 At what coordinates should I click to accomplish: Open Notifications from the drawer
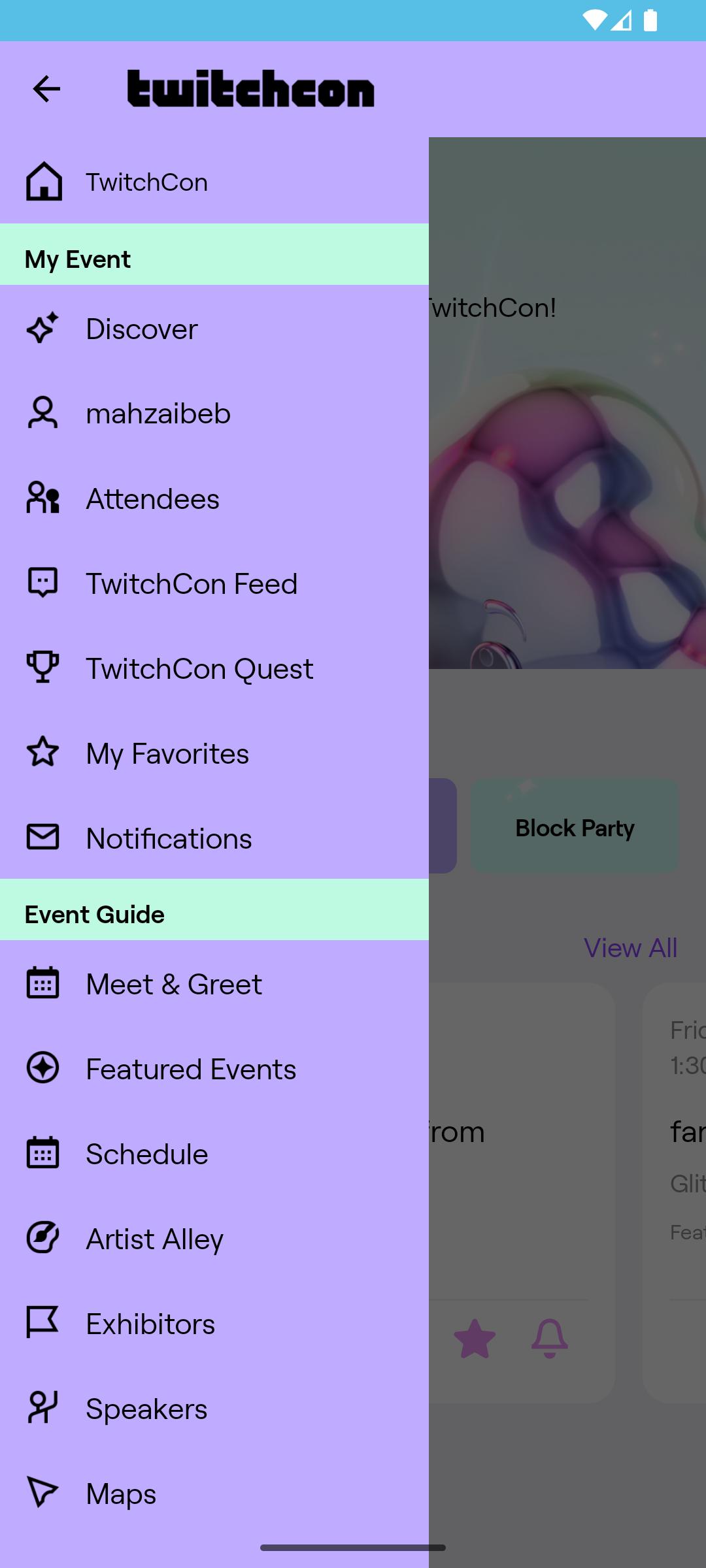pos(169,838)
